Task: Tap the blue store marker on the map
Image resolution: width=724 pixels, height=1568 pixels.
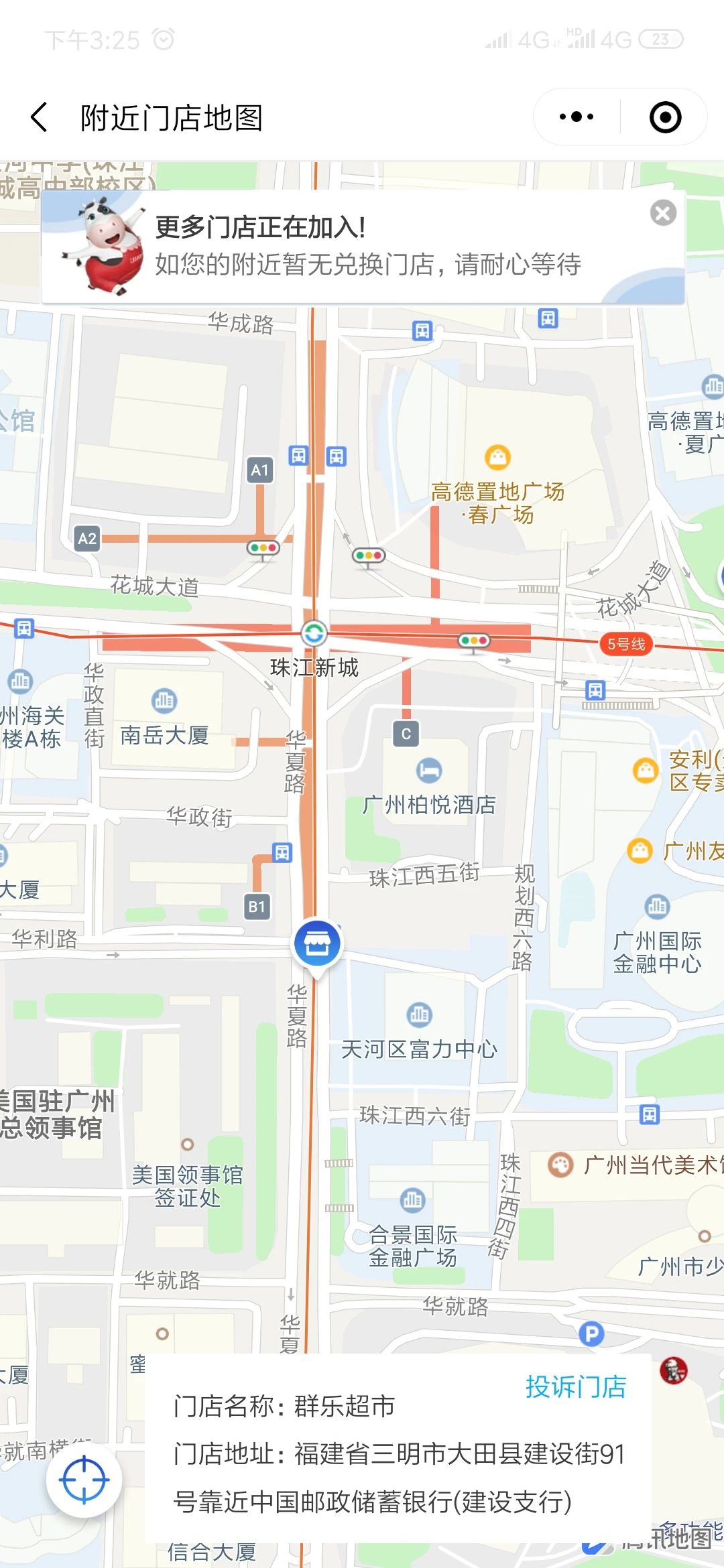Action: click(x=317, y=943)
